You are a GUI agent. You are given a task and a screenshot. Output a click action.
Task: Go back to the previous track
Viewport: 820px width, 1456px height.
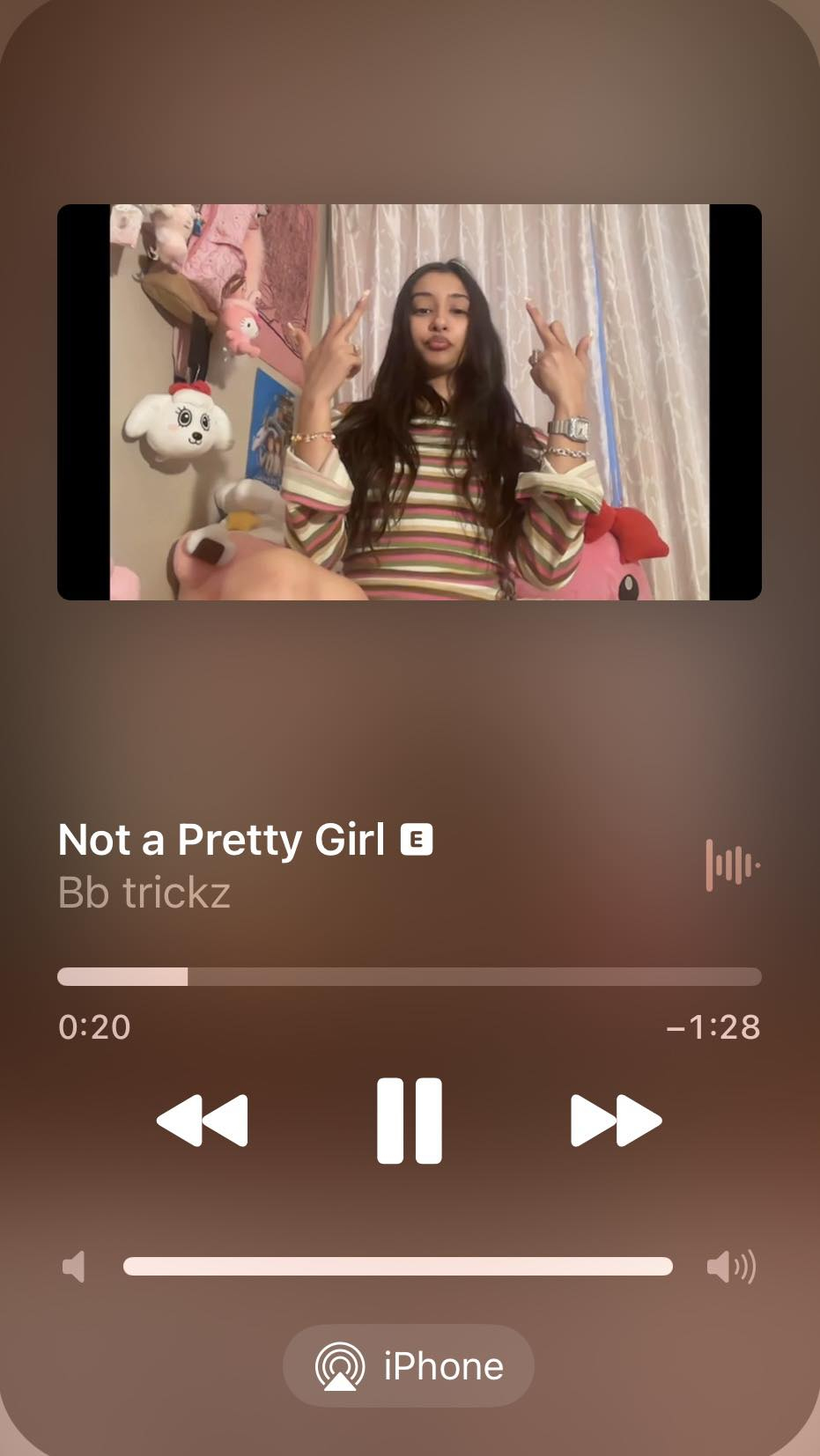203,1121
